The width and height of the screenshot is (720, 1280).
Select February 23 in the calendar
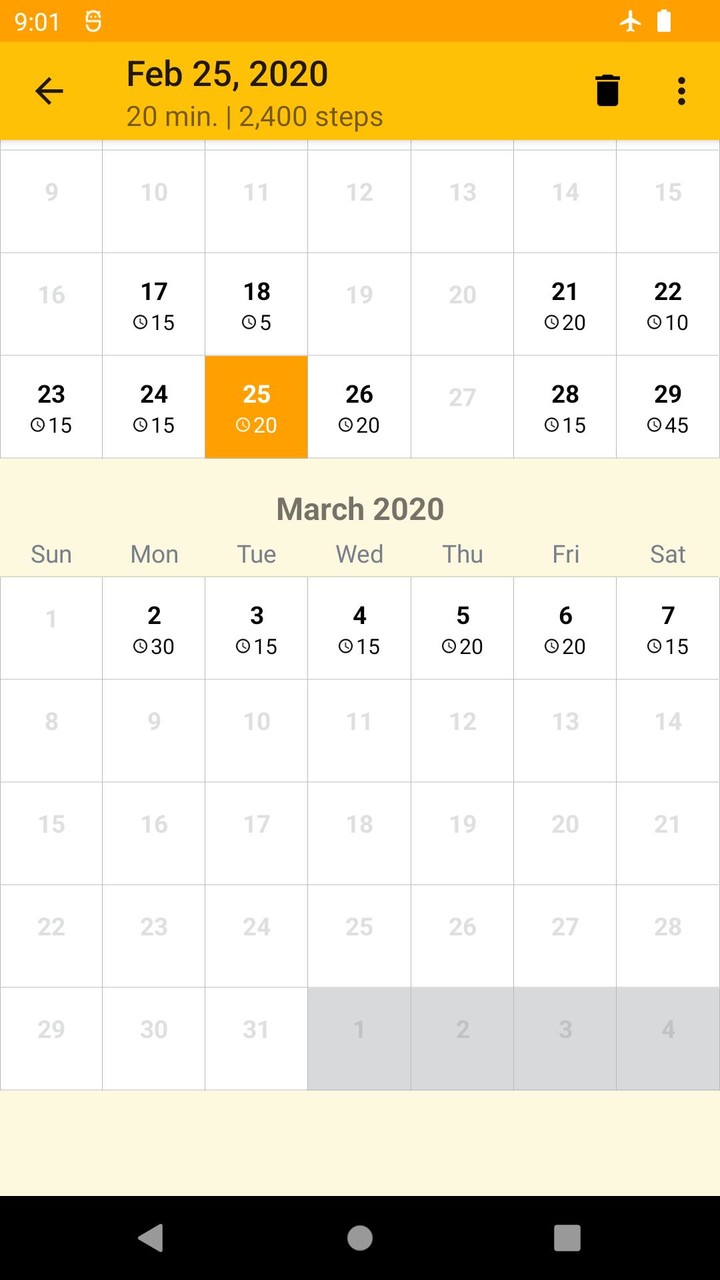click(x=51, y=407)
